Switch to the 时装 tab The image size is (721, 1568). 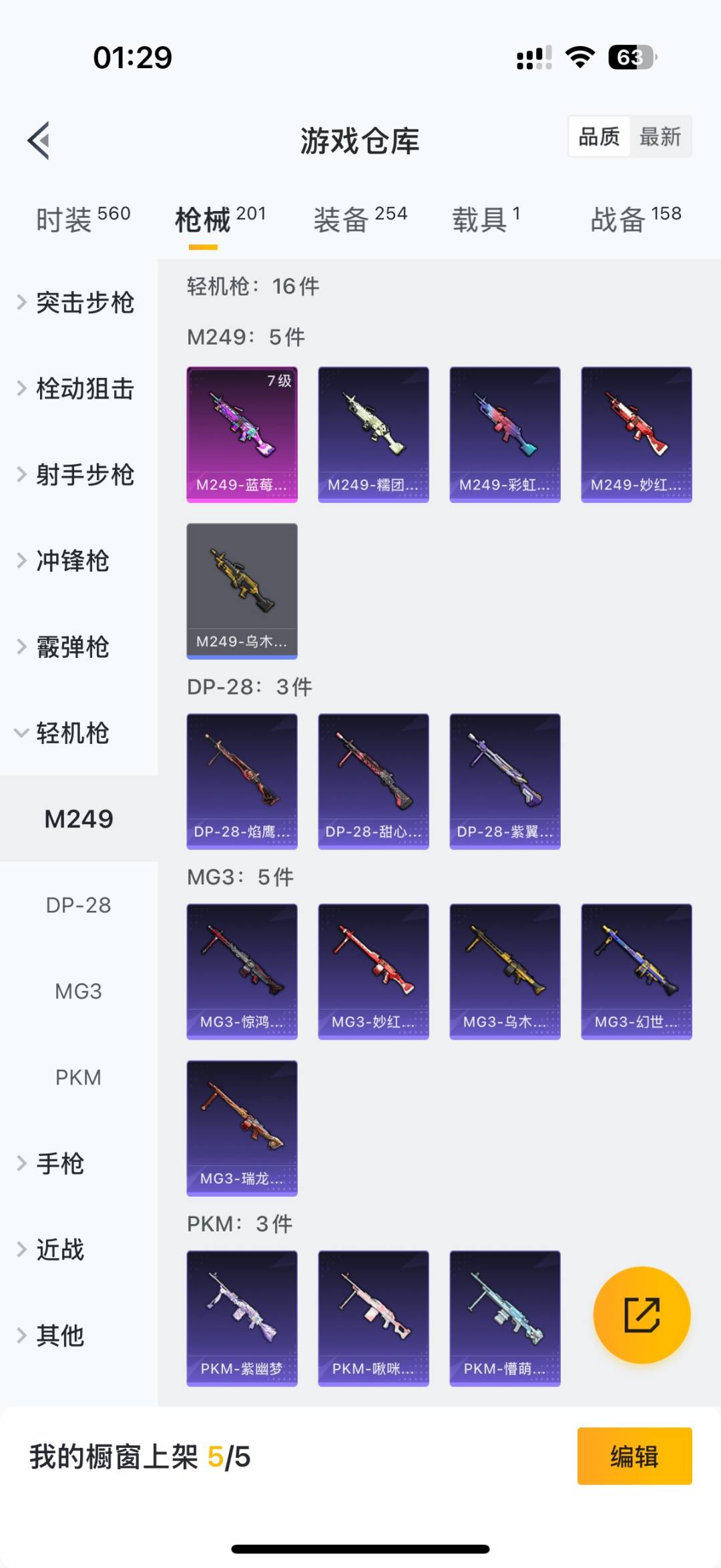tap(83, 220)
